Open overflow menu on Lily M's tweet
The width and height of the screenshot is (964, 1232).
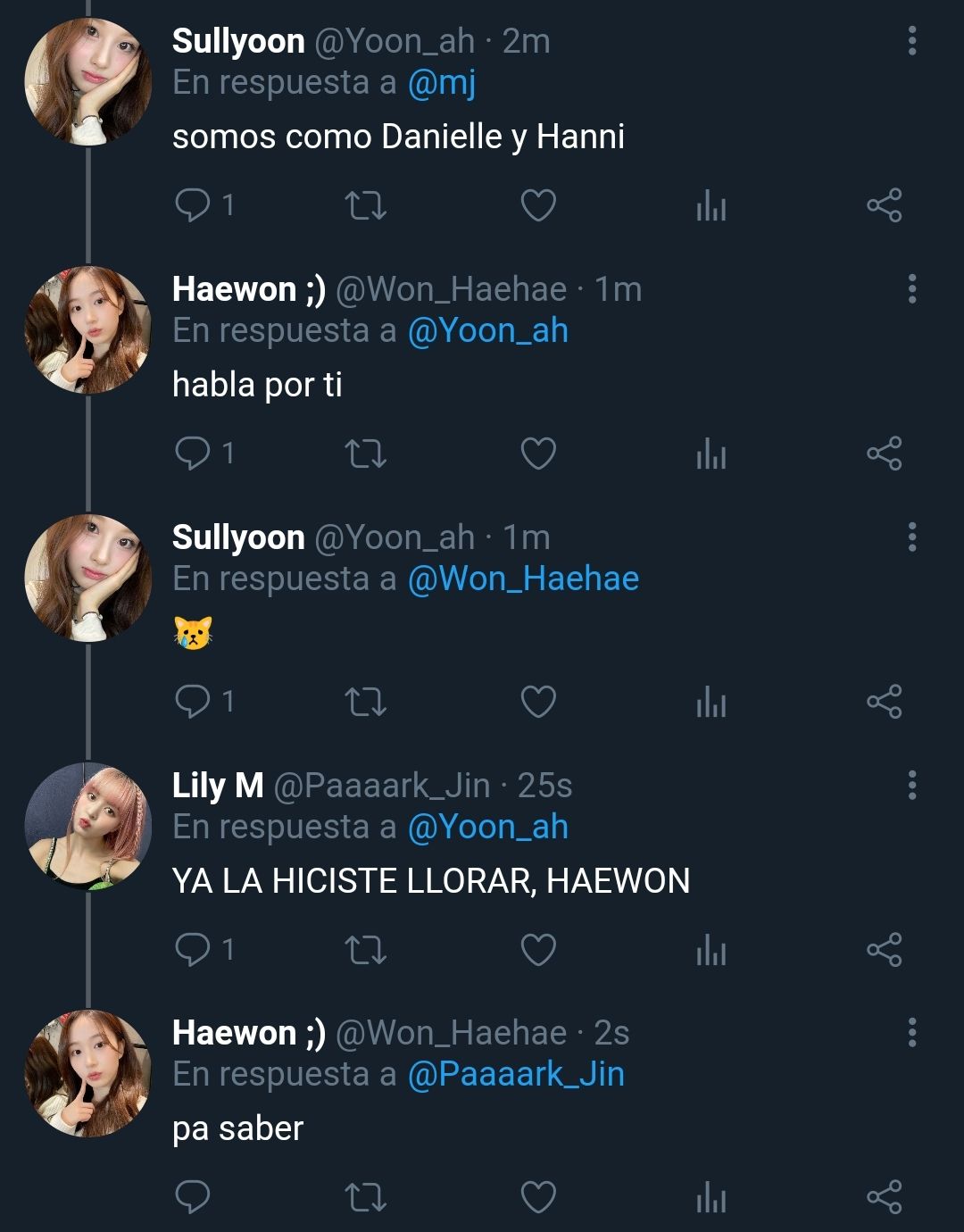[x=911, y=785]
